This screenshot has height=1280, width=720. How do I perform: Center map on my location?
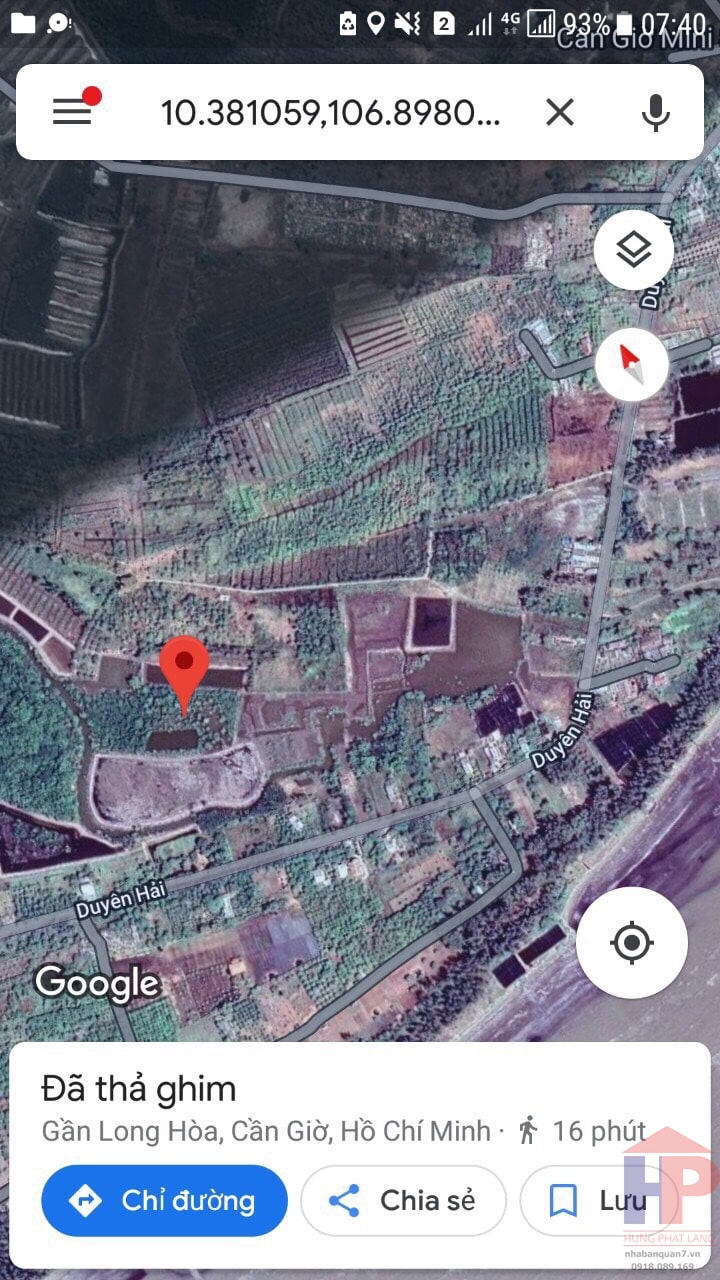(631, 942)
